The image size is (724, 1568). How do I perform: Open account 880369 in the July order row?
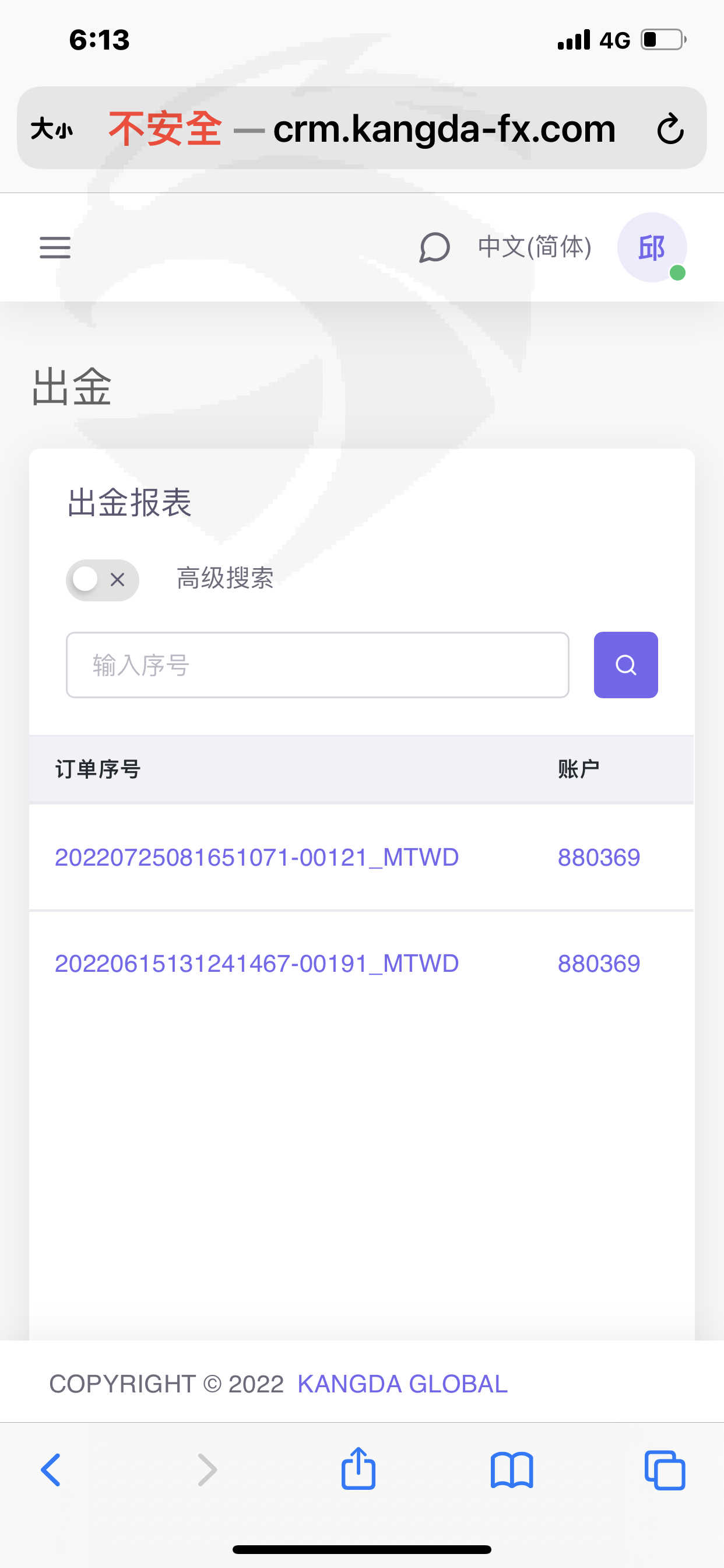point(599,857)
